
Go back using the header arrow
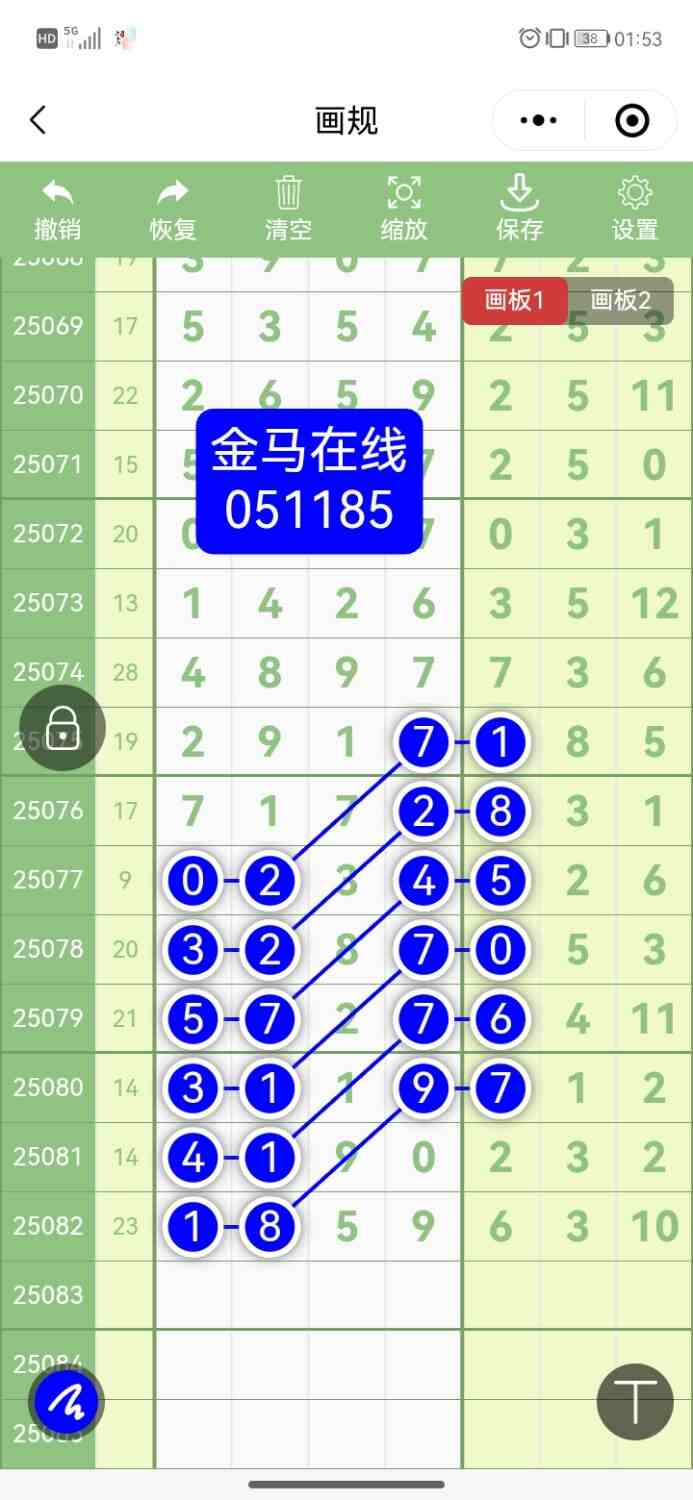pyautogui.click(x=38, y=121)
